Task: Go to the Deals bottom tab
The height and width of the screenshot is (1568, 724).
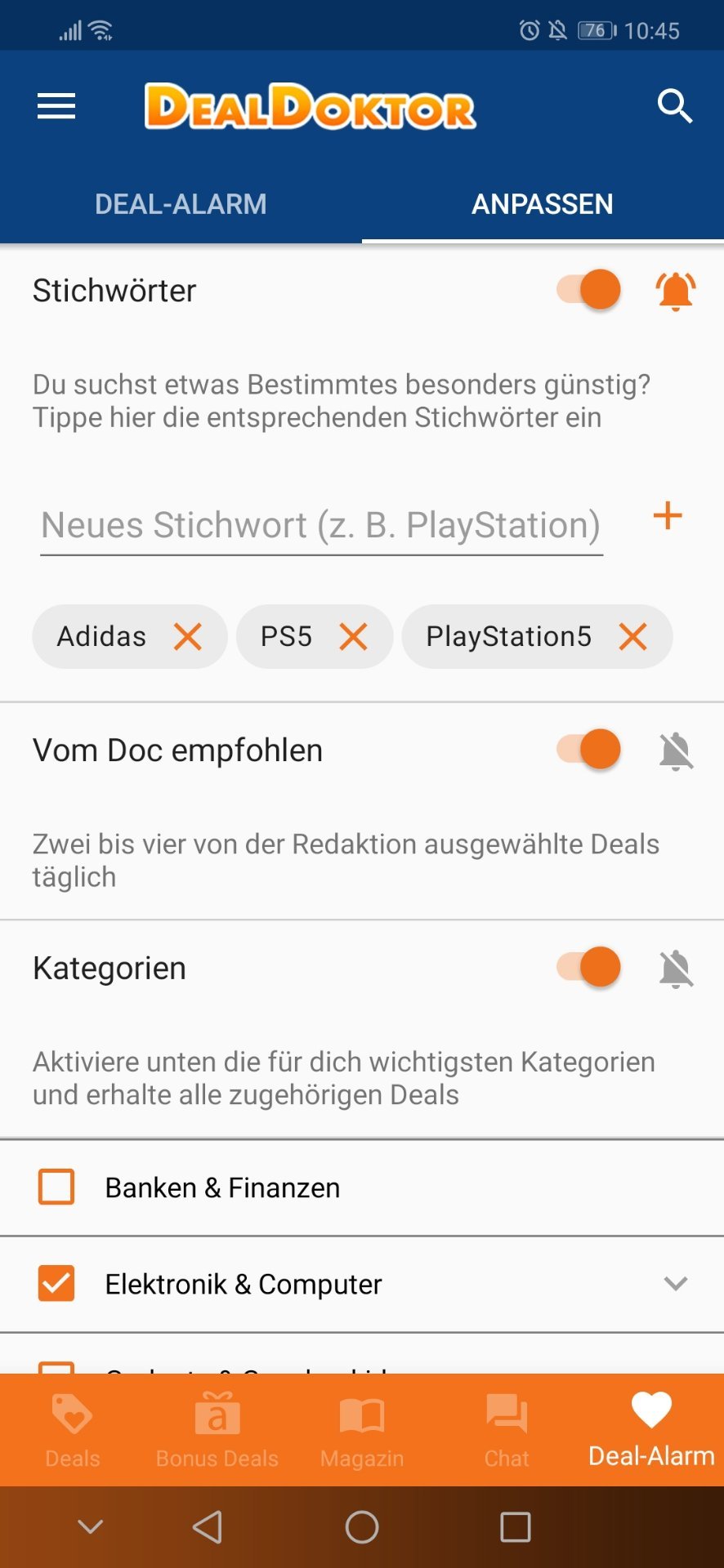Action: click(x=73, y=1430)
